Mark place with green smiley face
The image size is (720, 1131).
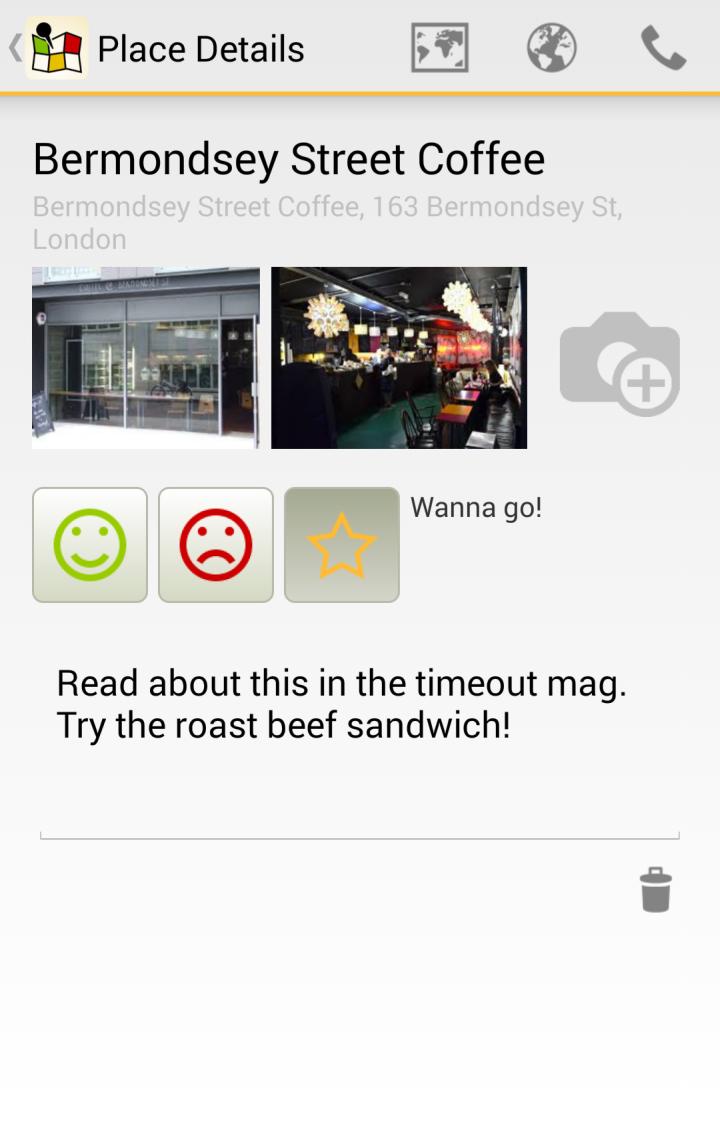(x=90, y=545)
